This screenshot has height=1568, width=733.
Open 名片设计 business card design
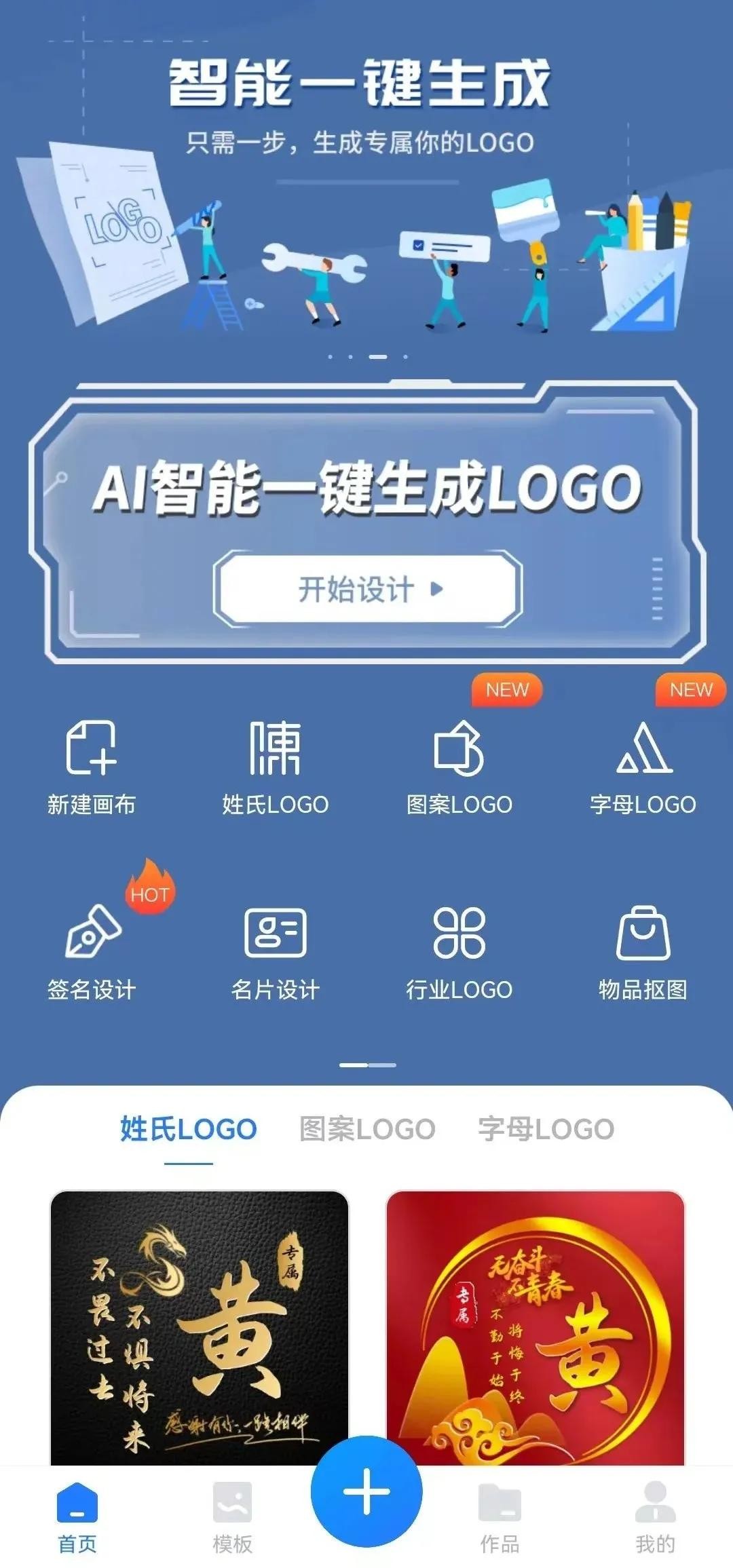(275, 951)
